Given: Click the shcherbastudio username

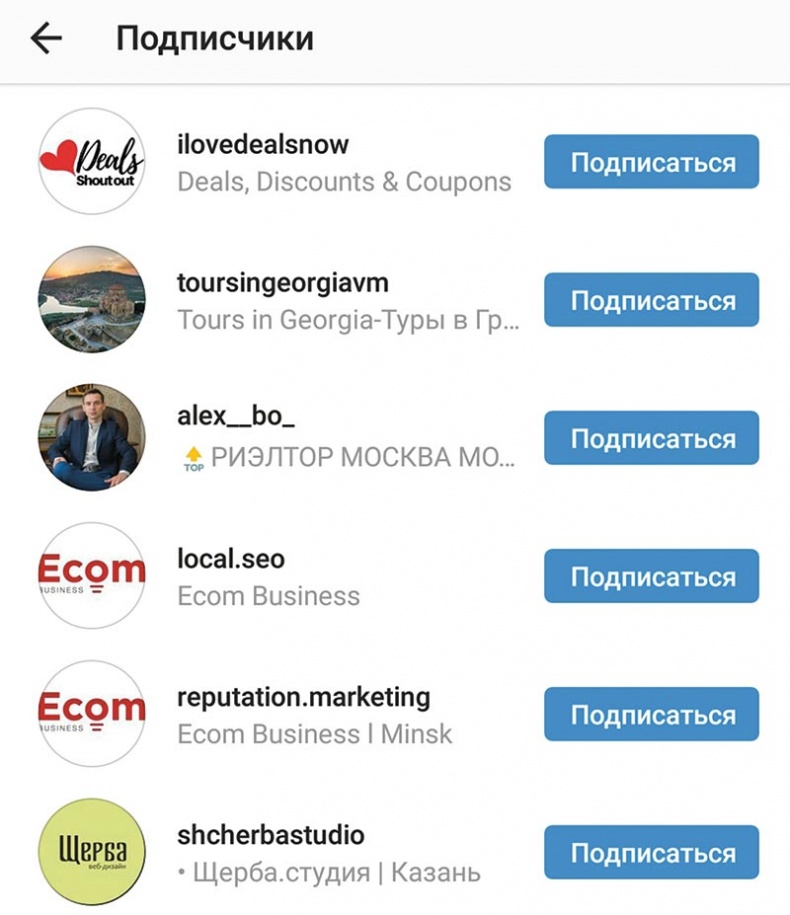Looking at the screenshot, I should coord(269,834).
